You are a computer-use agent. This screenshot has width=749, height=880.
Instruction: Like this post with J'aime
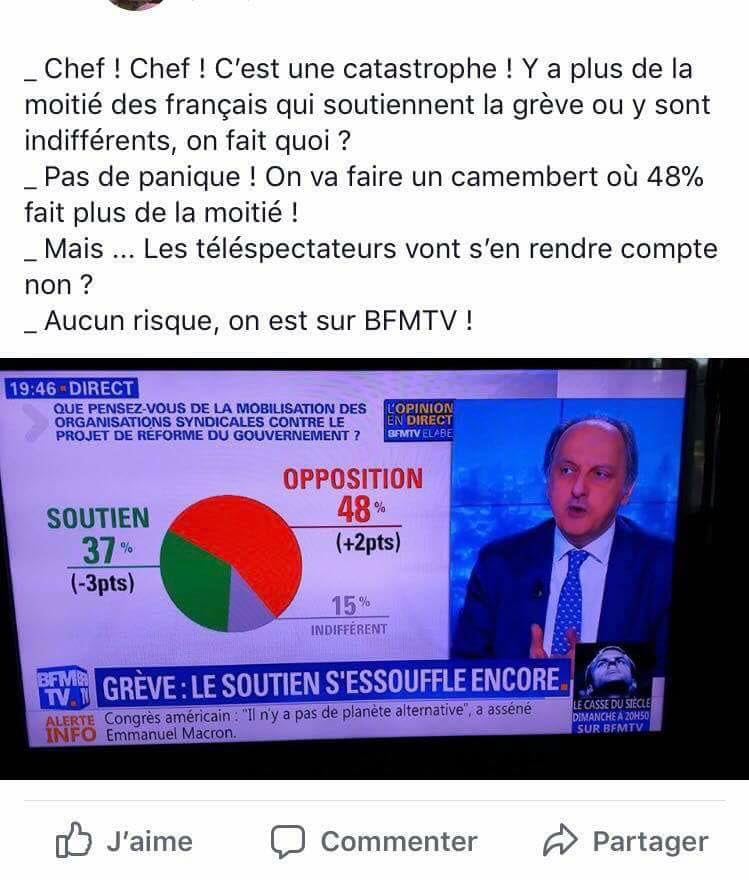123,841
